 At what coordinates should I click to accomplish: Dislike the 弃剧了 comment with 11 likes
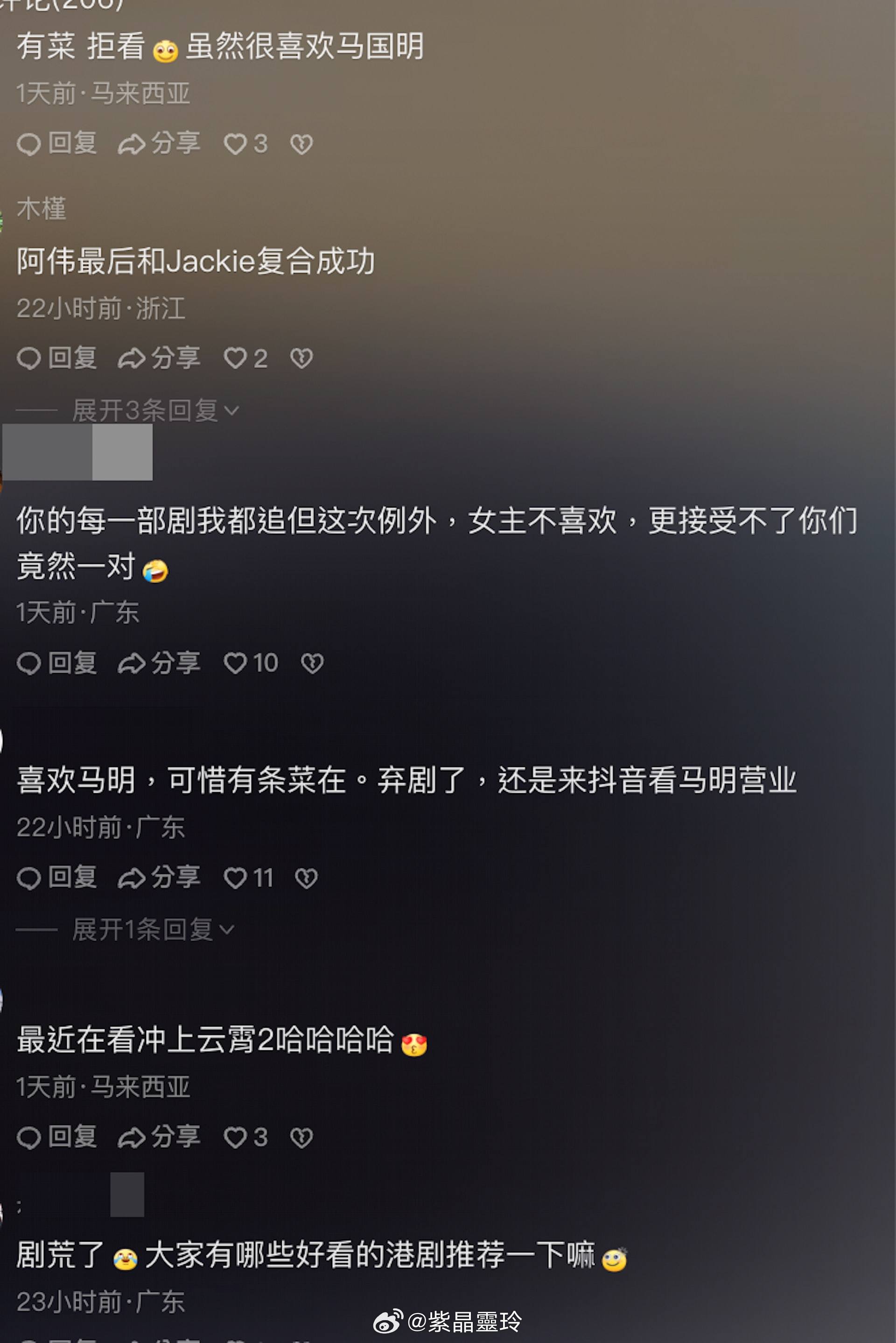click(306, 877)
